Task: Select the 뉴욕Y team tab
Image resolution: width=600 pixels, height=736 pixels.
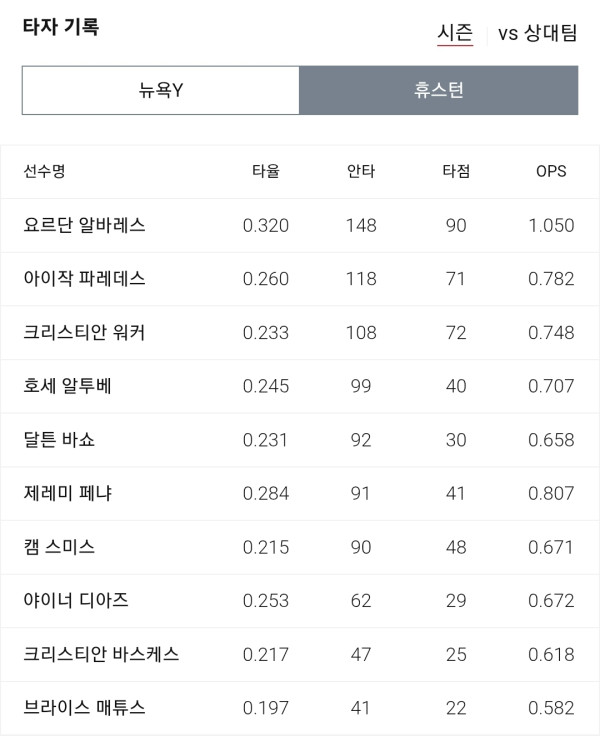Action: (x=161, y=90)
